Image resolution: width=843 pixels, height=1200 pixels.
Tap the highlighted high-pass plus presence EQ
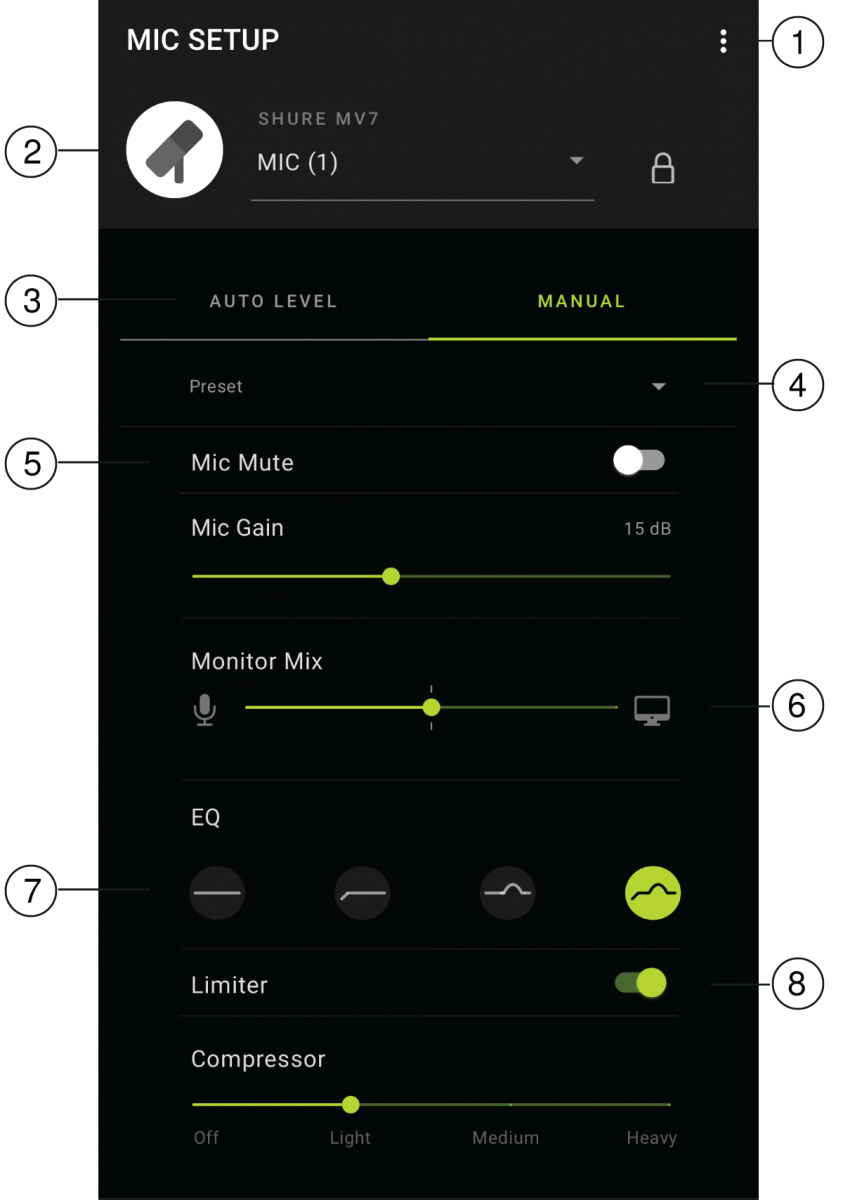point(653,892)
